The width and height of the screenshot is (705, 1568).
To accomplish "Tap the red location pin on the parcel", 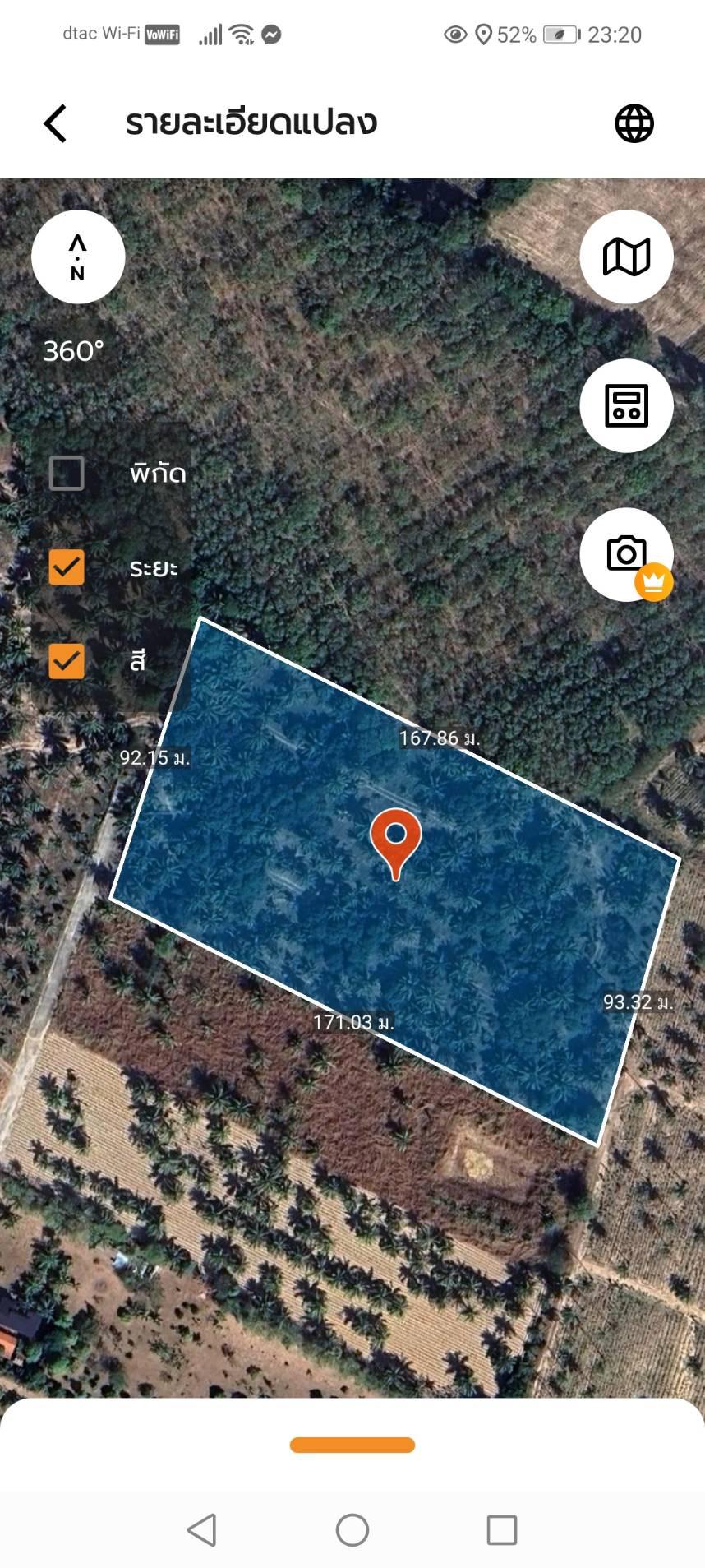I will tap(395, 839).
